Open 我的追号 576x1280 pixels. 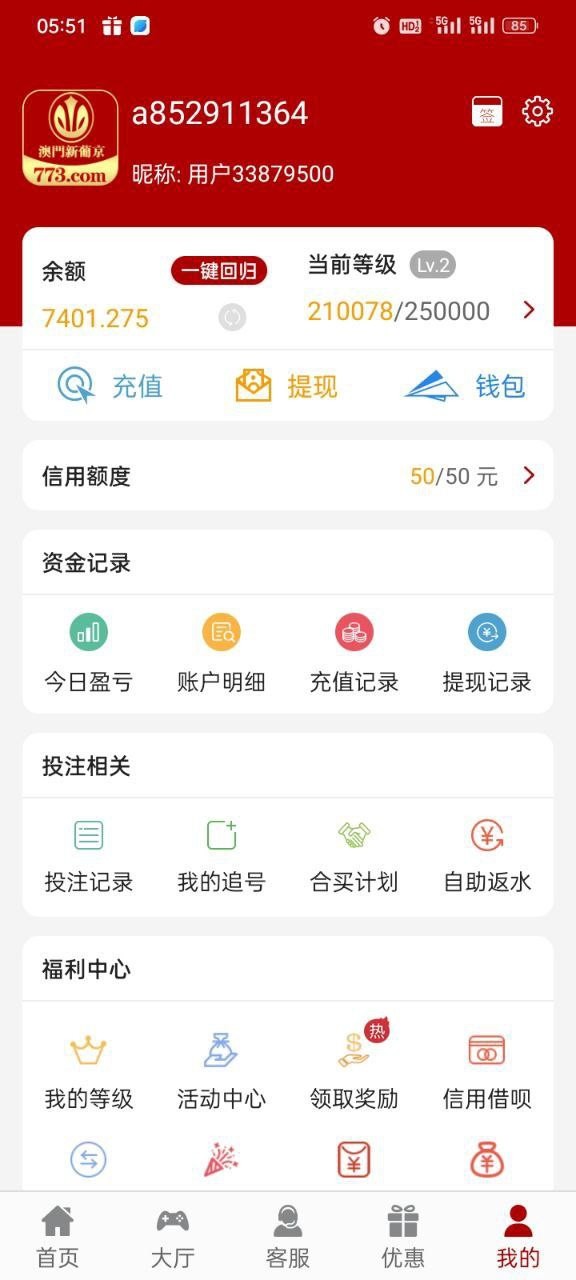[x=221, y=856]
